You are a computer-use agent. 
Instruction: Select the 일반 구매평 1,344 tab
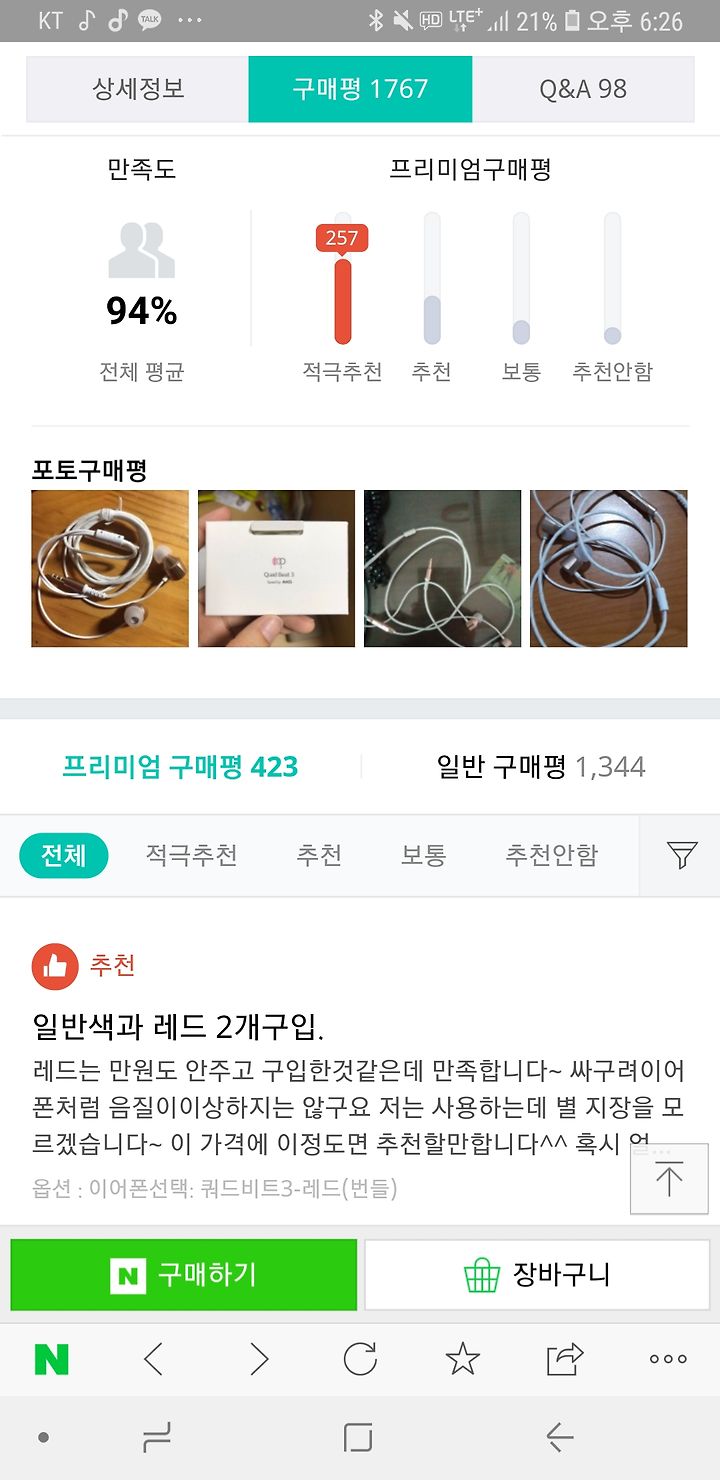click(541, 767)
